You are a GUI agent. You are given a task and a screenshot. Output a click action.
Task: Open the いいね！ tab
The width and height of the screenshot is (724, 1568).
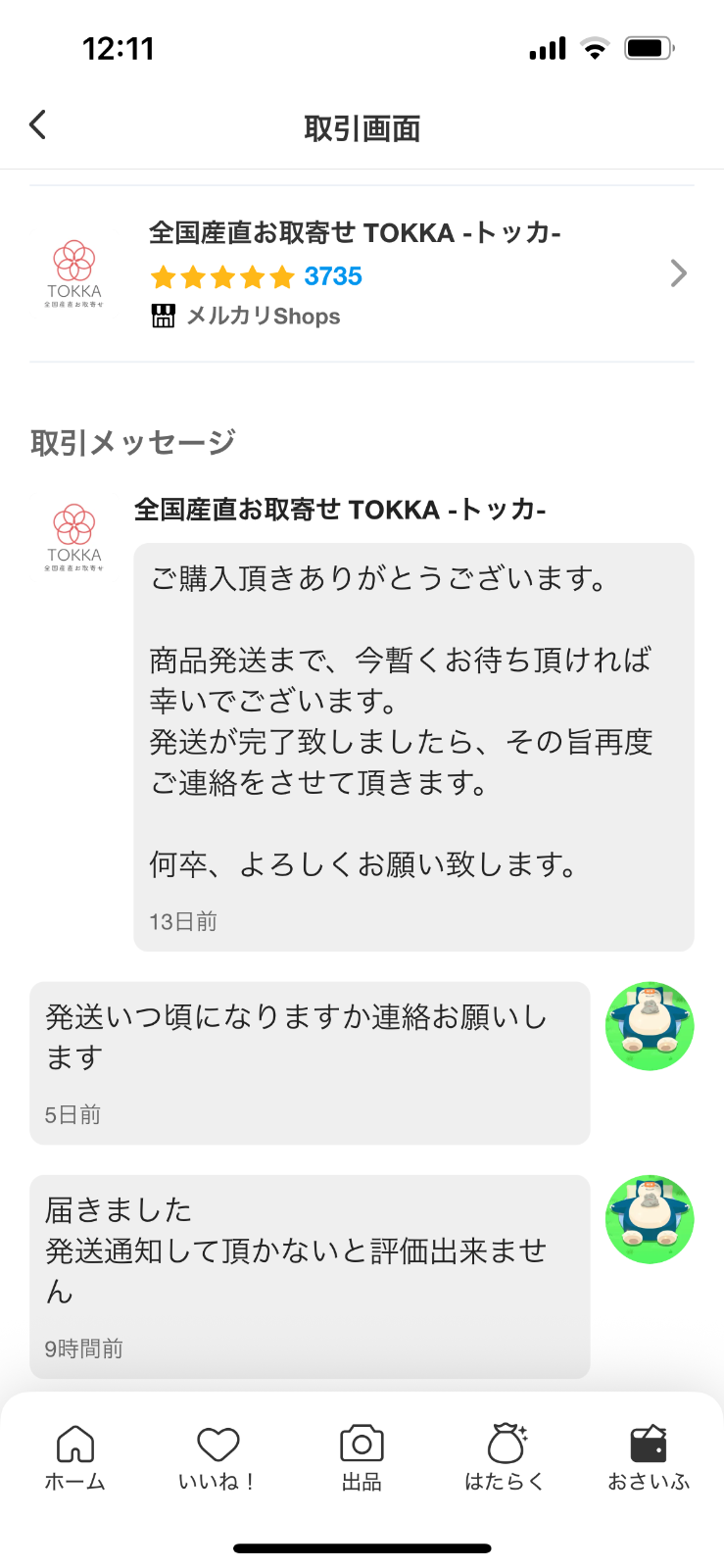(x=217, y=1457)
